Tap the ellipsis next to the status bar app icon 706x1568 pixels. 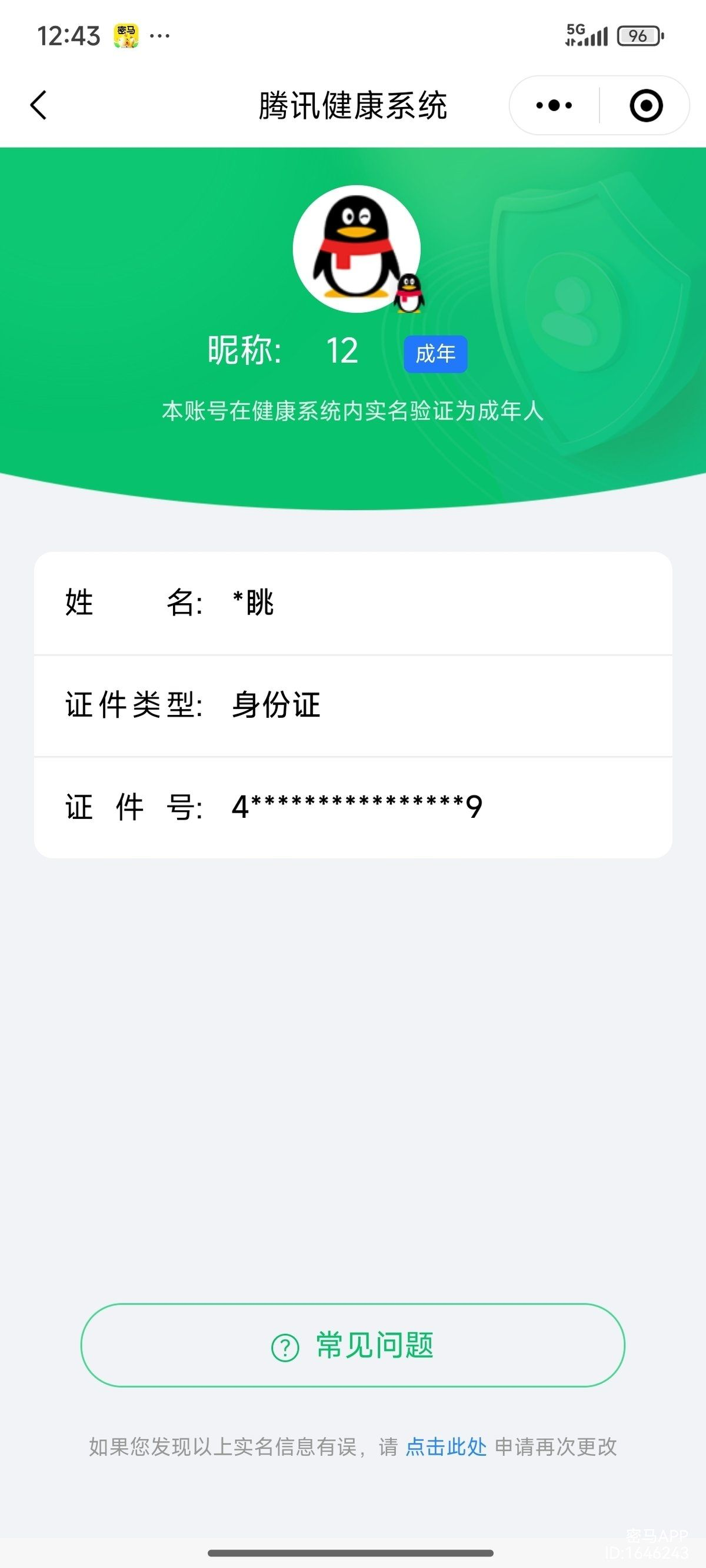tap(159, 36)
